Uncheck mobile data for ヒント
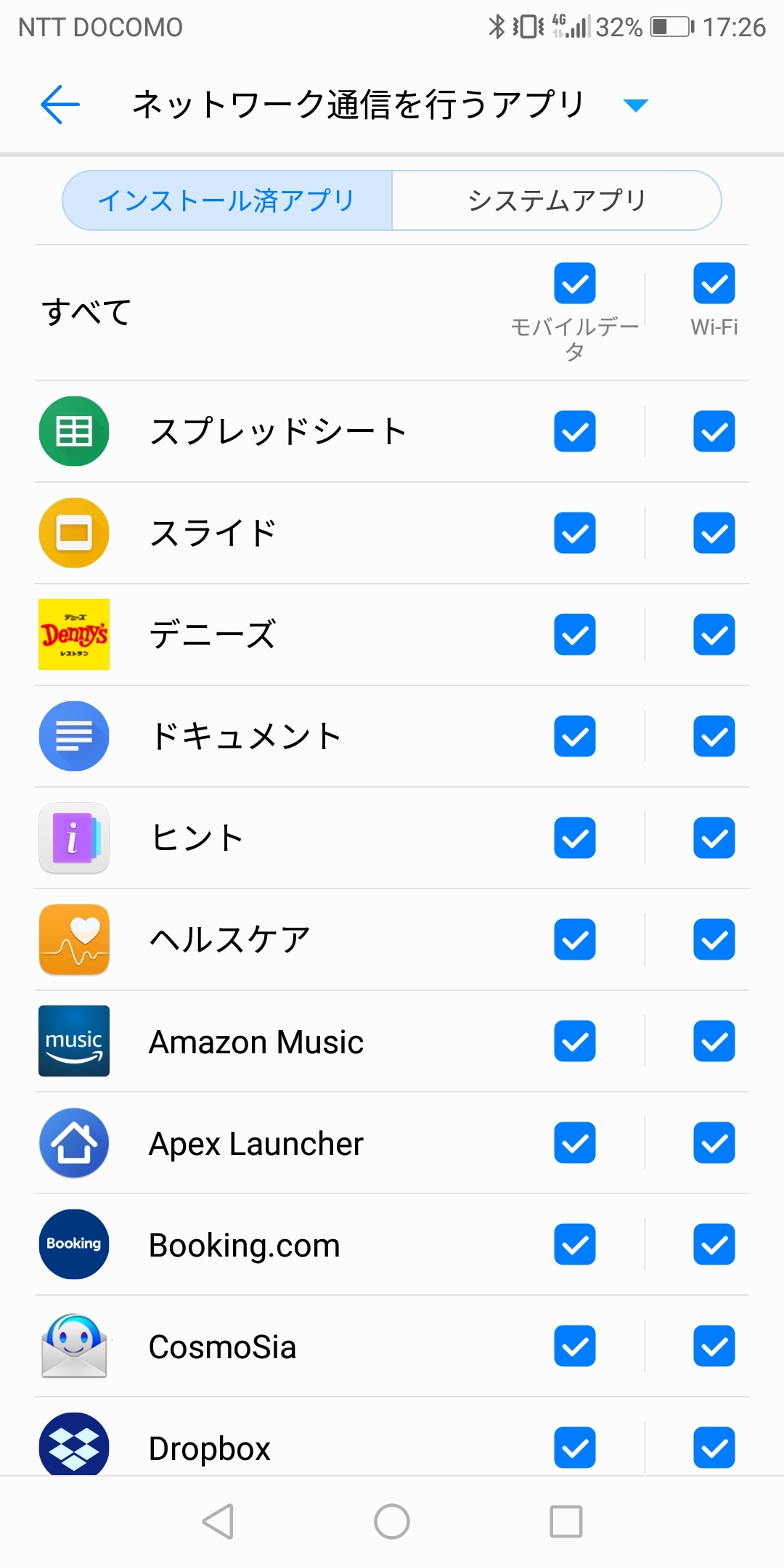The height and width of the screenshot is (1568, 784). [575, 838]
